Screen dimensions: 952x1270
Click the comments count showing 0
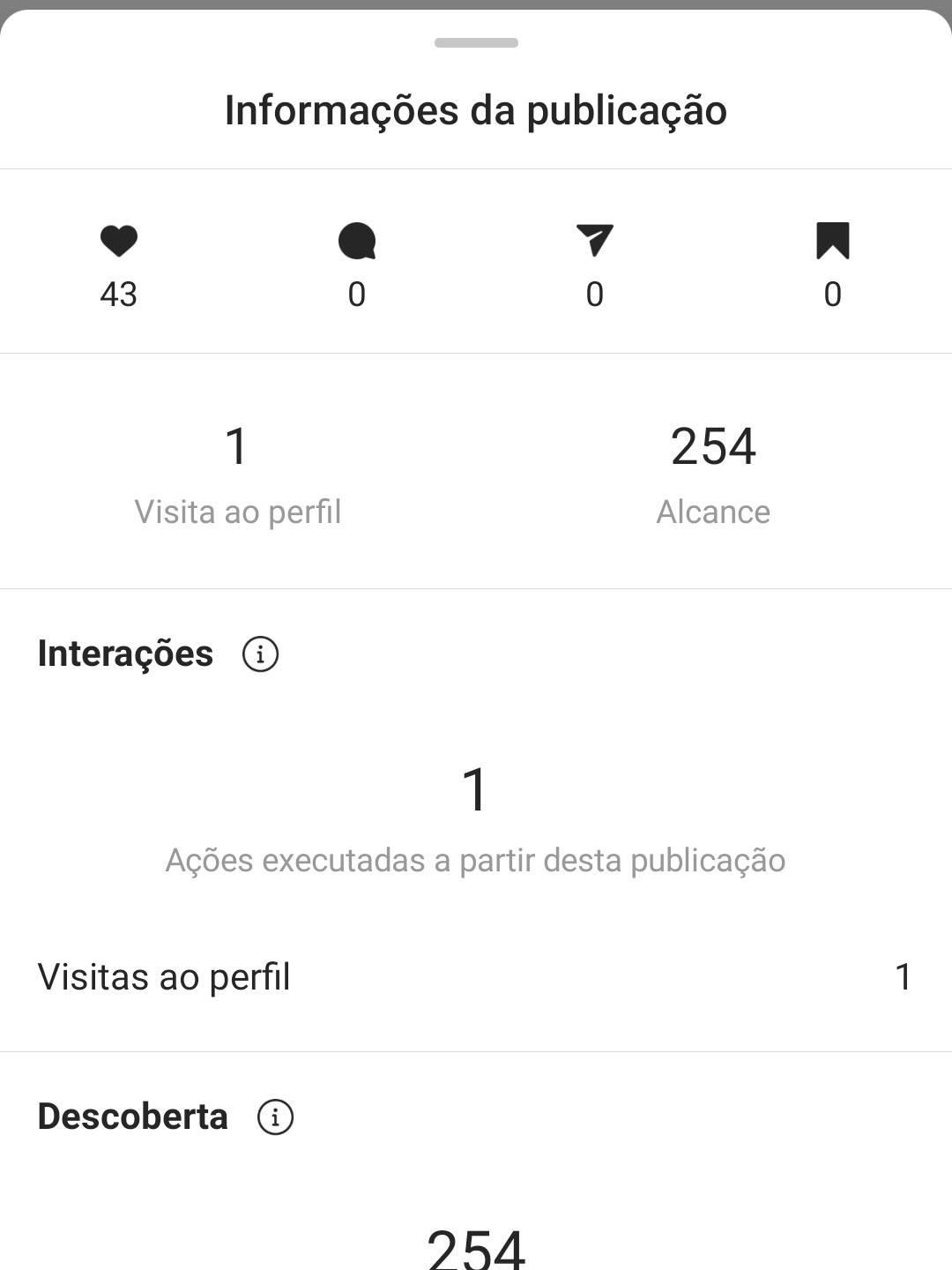click(357, 295)
